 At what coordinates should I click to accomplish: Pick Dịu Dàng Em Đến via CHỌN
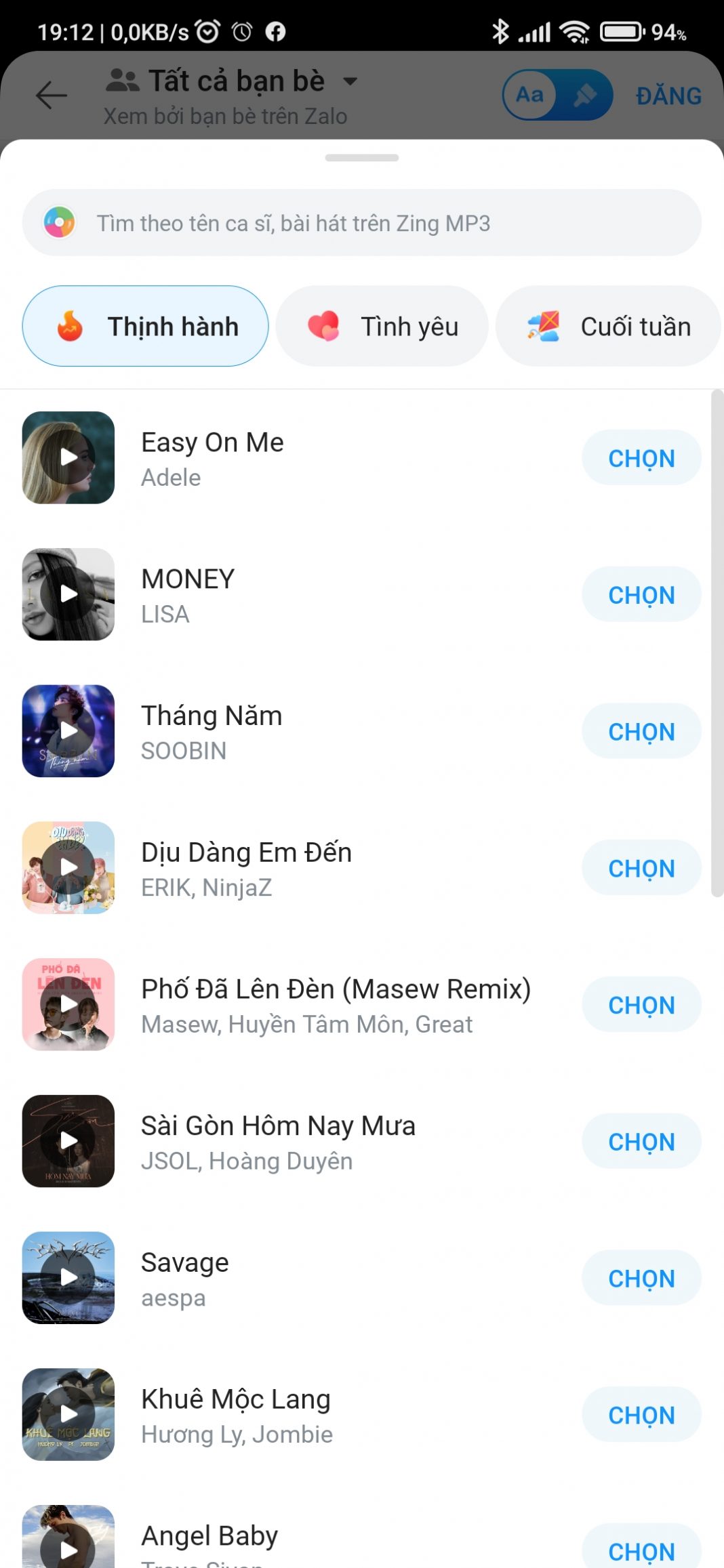pos(641,869)
